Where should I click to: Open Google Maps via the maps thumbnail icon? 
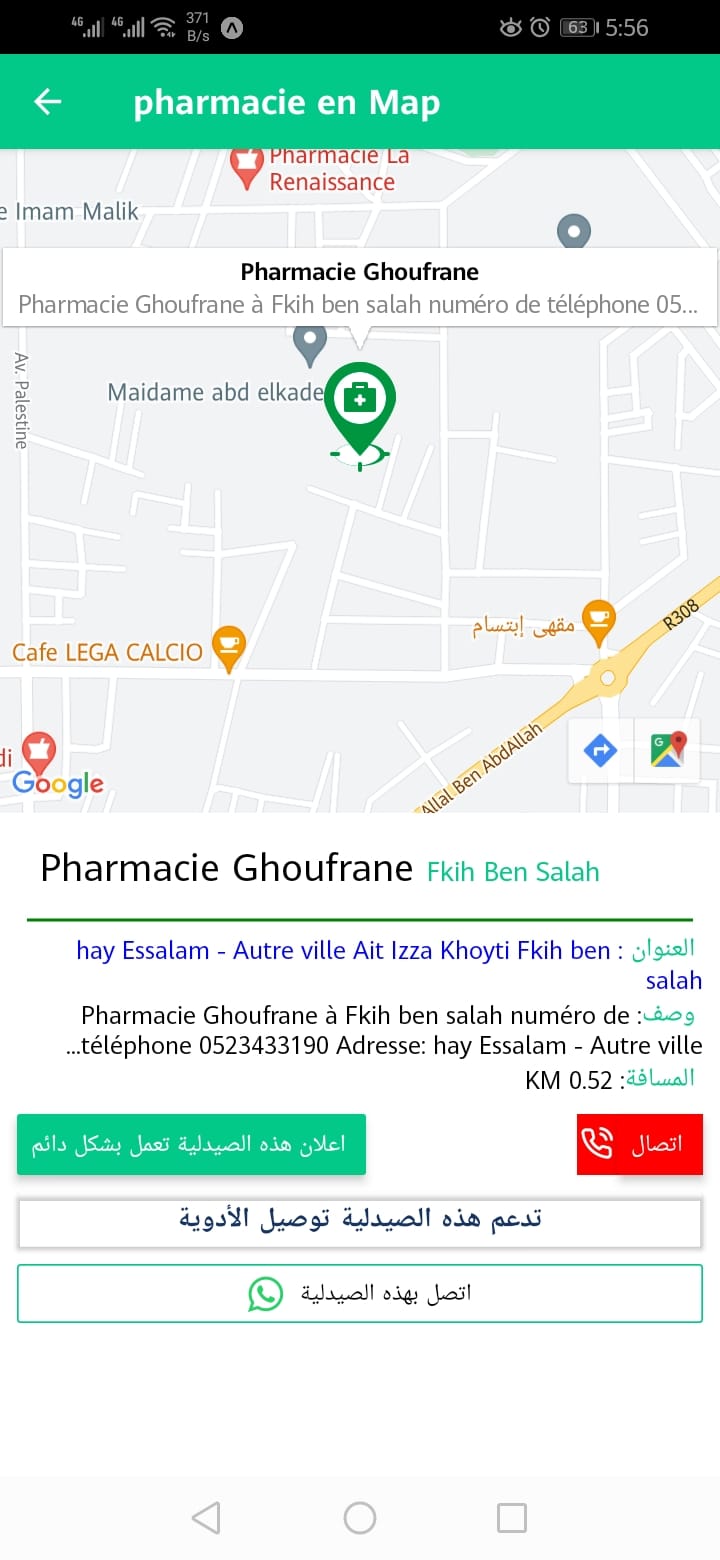click(x=666, y=750)
